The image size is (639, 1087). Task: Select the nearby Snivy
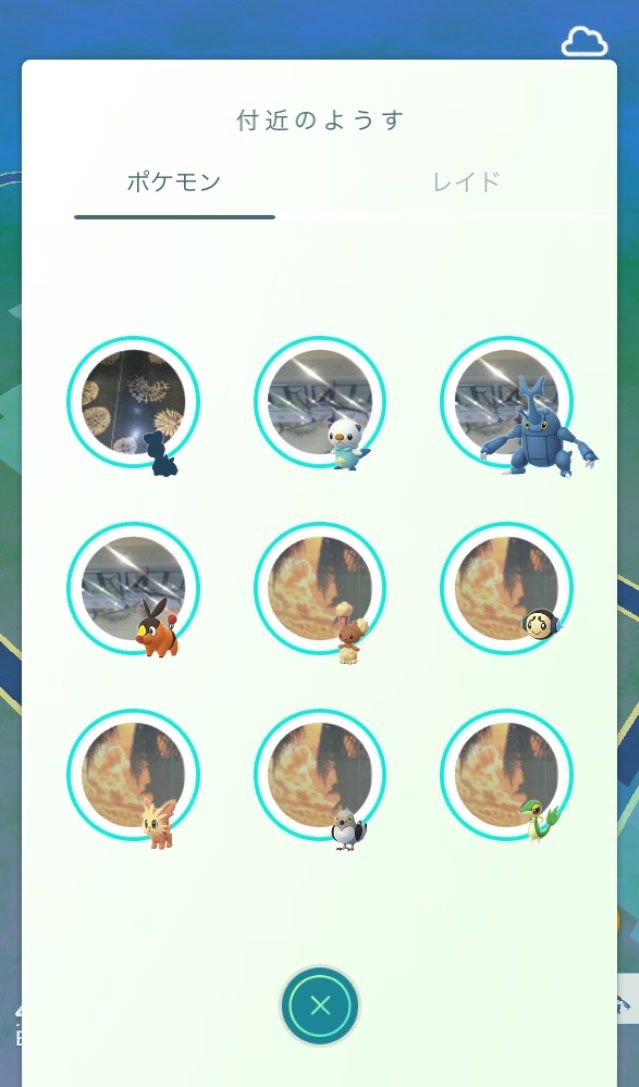[507, 775]
